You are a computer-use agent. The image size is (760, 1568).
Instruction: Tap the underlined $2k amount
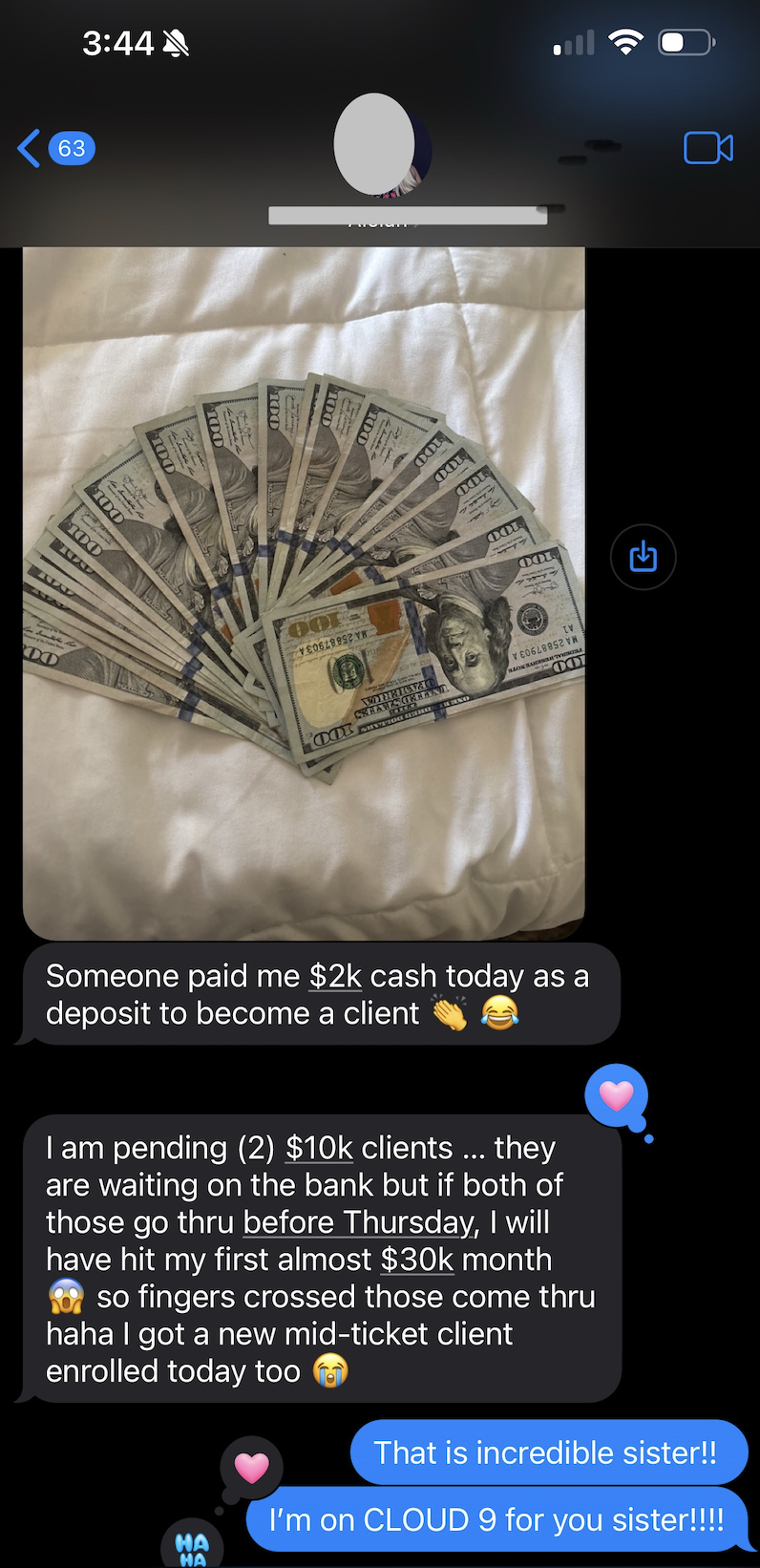pyautogui.click(x=335, y=977)
